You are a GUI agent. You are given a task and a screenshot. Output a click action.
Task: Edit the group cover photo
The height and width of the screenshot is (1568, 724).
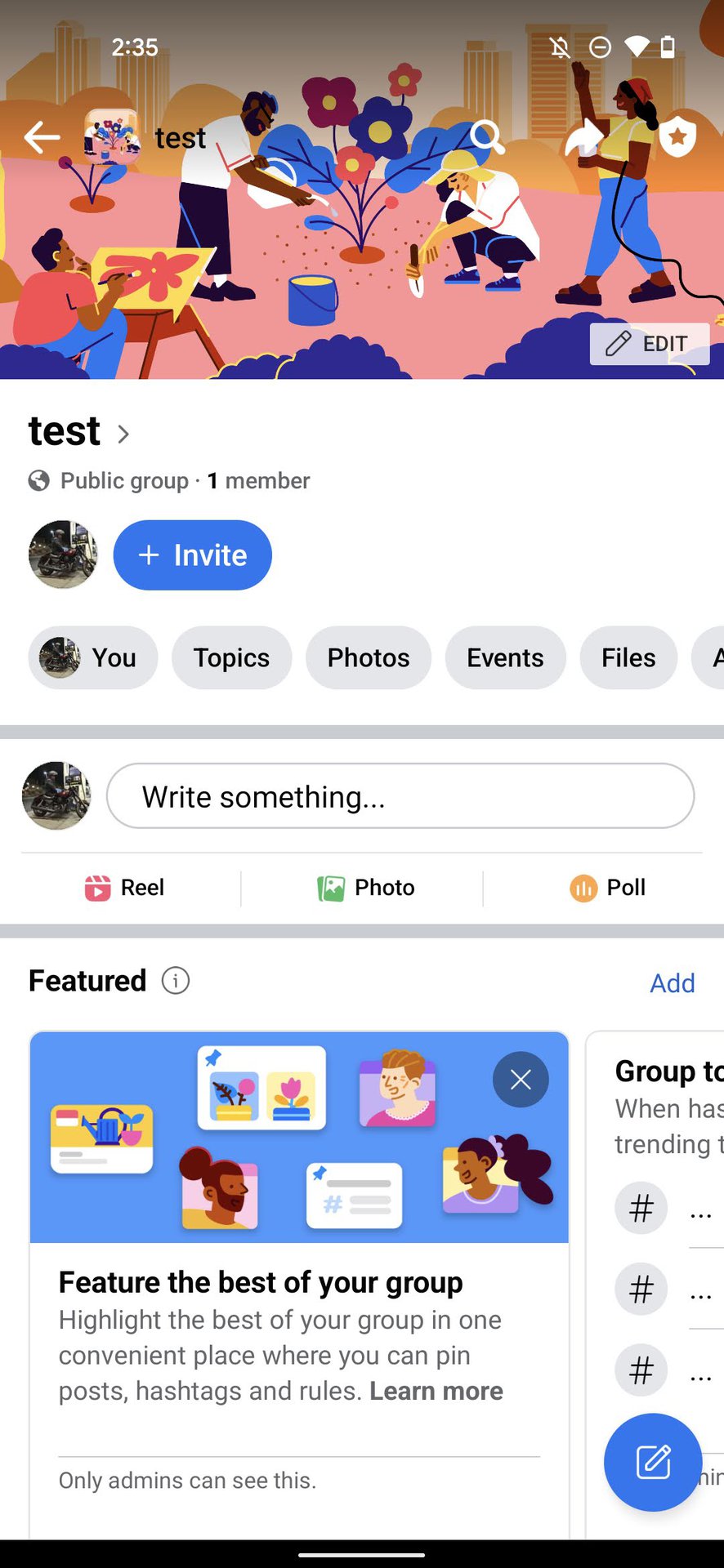pyautogui.click(x=649, y=343)
